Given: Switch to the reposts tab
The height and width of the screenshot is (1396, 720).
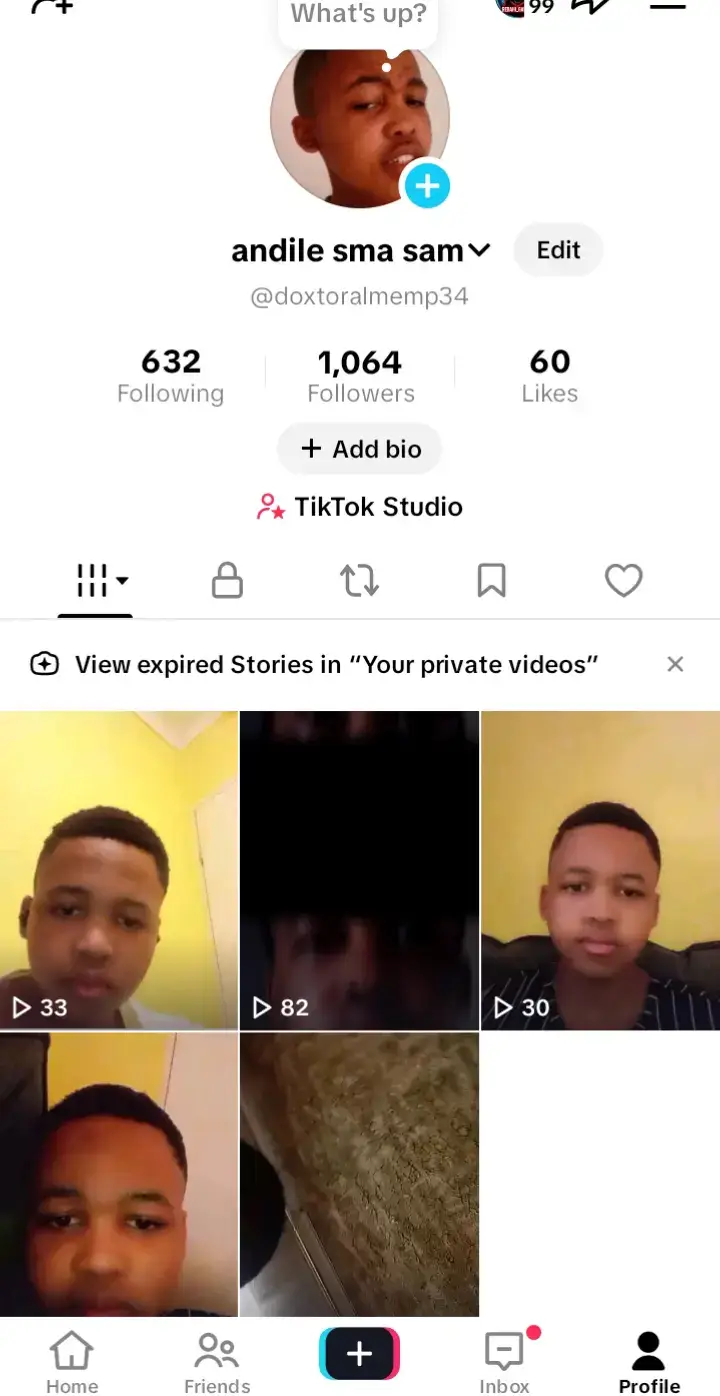Looking at the screenshot, I should pyautogui.click(x=359, y=580).
